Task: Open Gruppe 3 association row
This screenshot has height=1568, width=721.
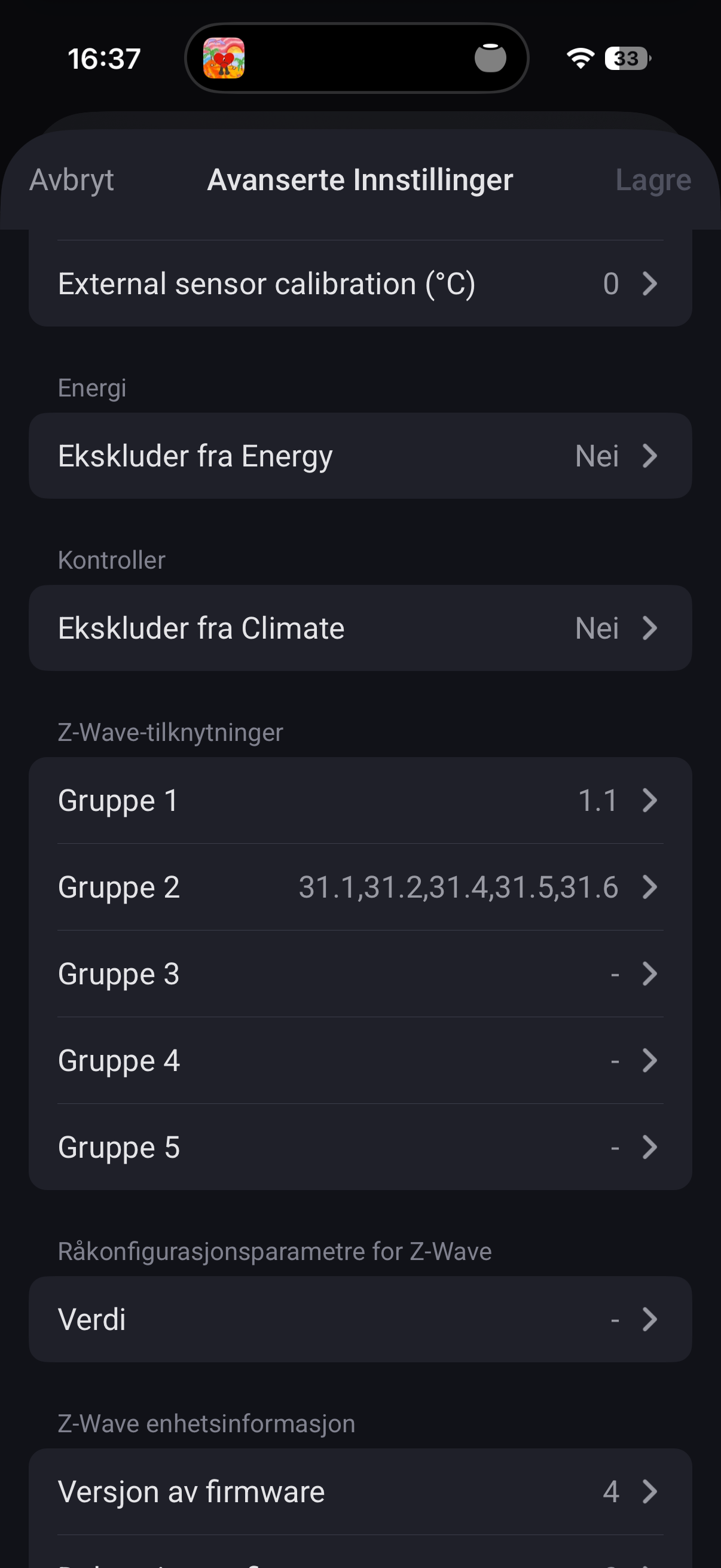Action: point(360,974)
